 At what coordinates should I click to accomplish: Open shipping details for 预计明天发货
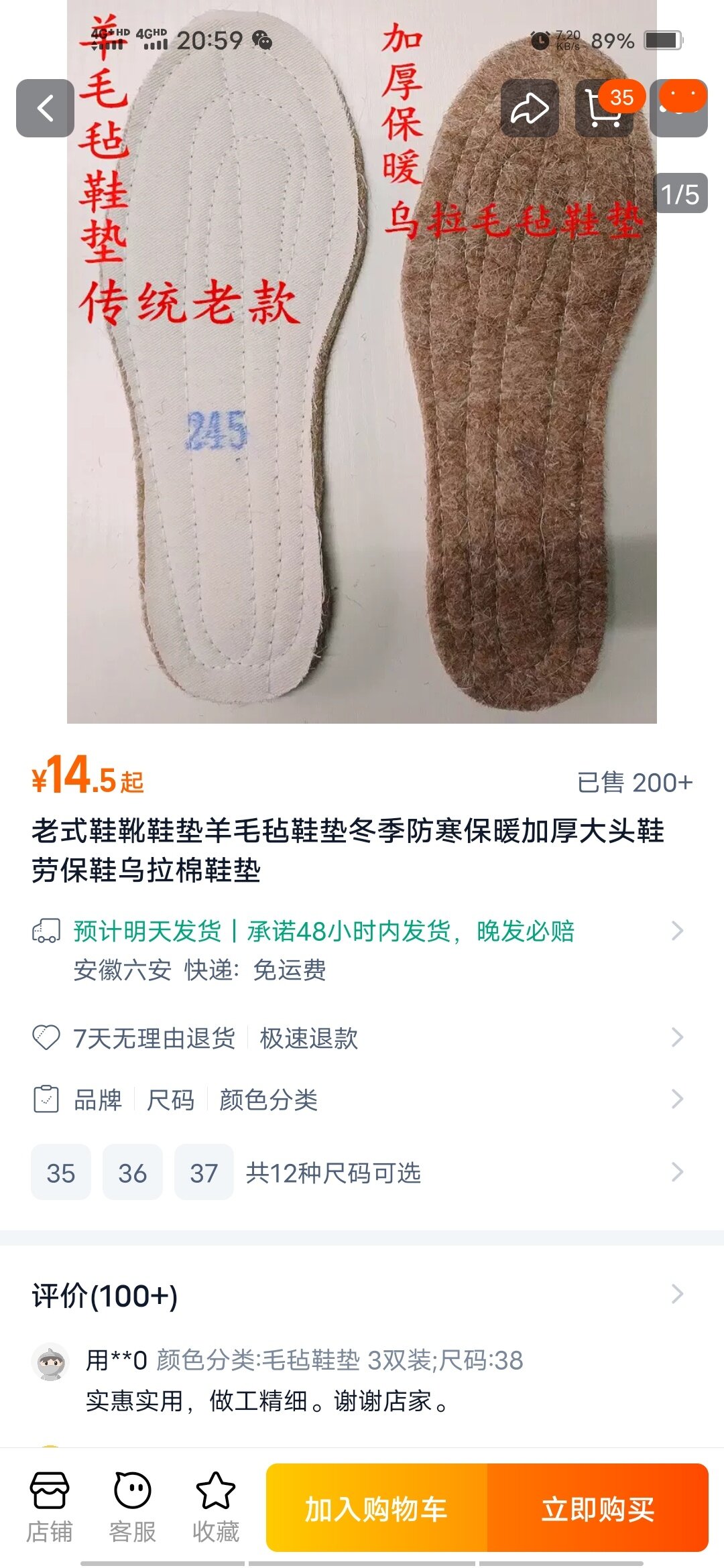point(362,931)
